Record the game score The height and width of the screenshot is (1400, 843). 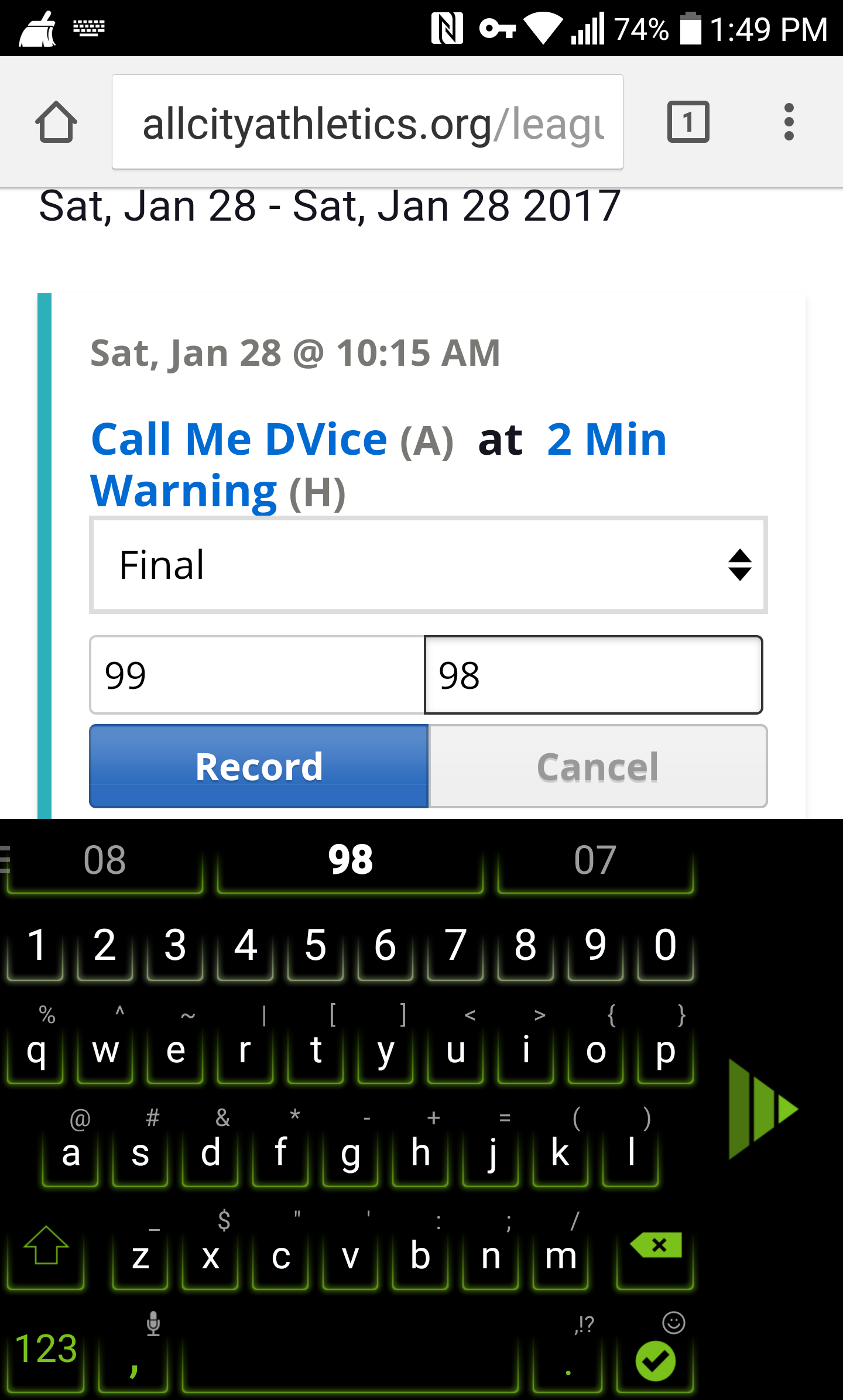259,766
